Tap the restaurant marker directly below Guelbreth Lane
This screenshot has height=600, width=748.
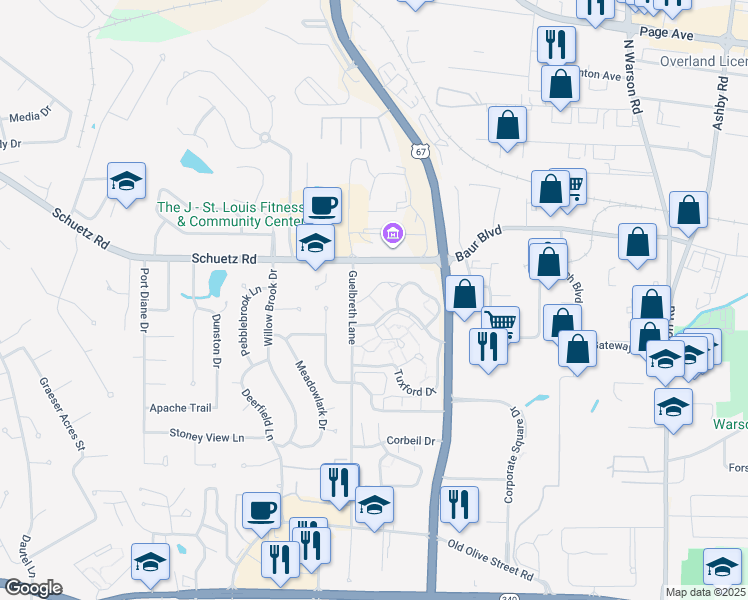pos(340,482)
